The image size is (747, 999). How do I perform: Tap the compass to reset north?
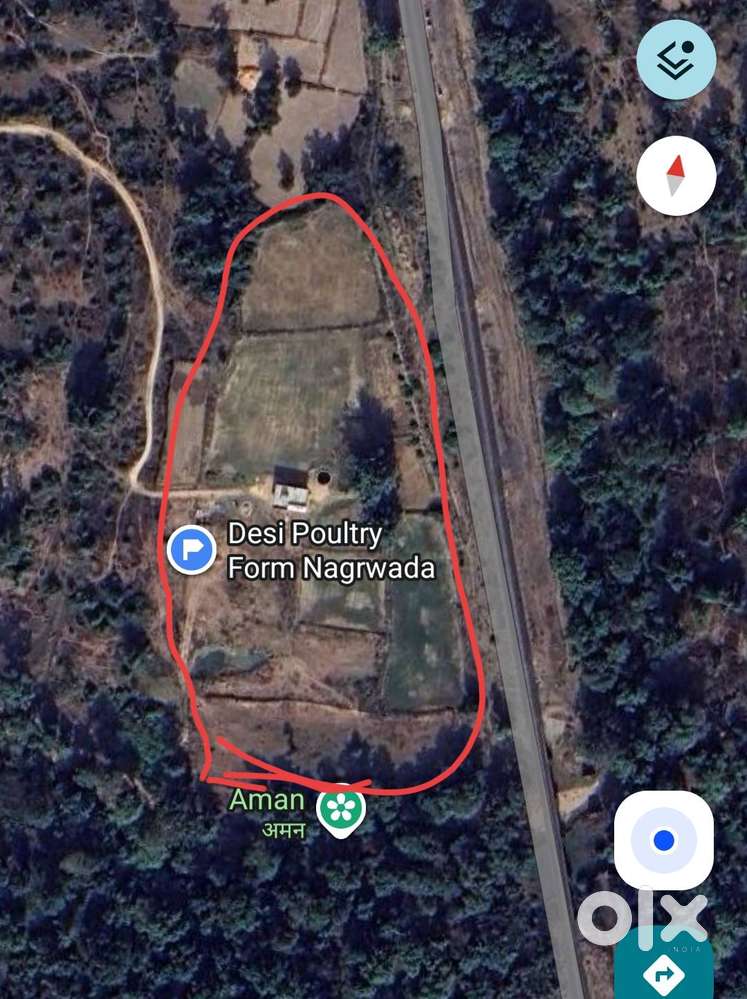coord(676,175)
